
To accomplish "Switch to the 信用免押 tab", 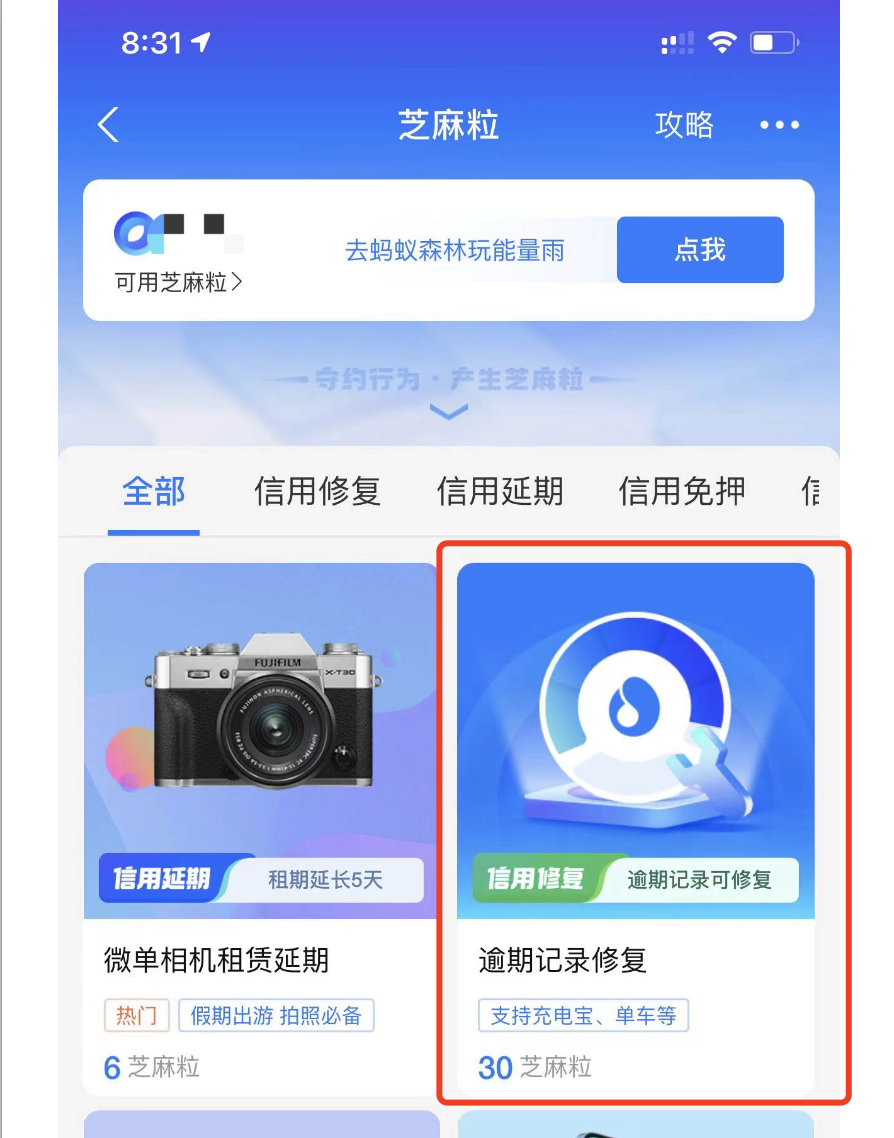I will [682, 491].
